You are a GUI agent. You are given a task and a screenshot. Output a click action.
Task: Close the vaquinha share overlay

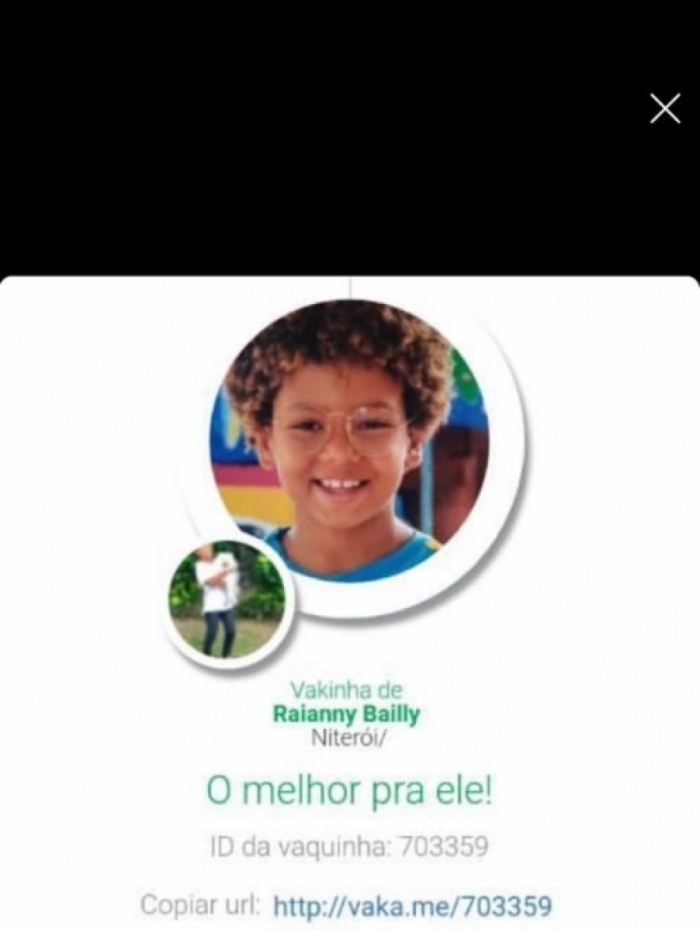tap(664, 109)
